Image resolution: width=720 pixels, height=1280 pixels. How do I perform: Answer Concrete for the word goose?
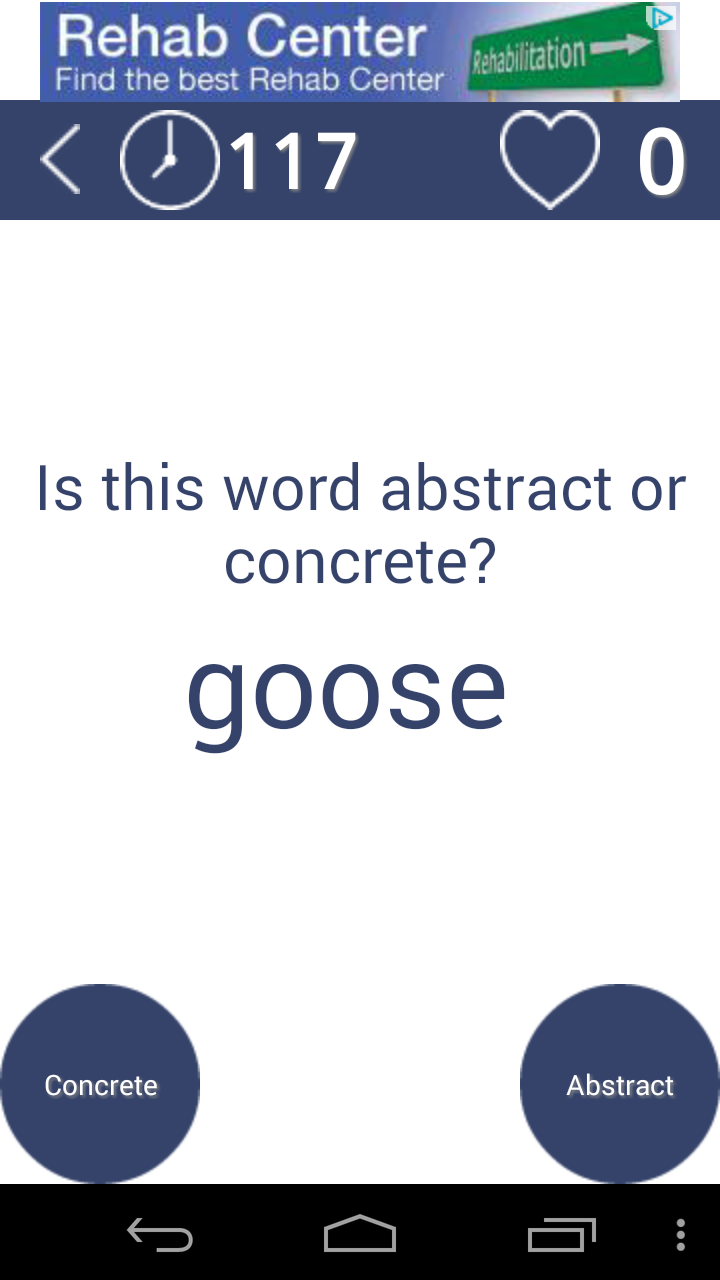click(x=100, y=1084)
